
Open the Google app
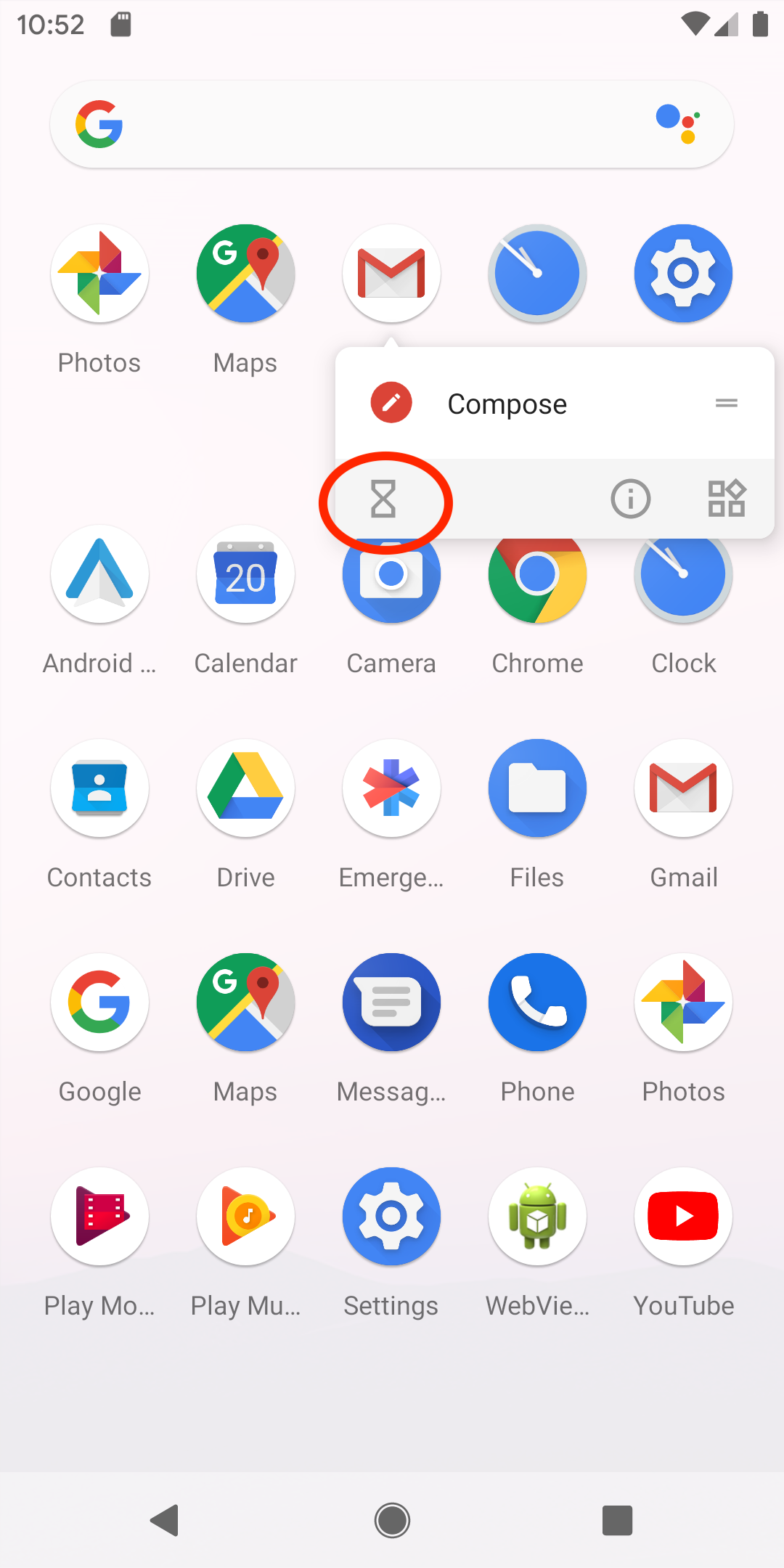click(100, 1003)
